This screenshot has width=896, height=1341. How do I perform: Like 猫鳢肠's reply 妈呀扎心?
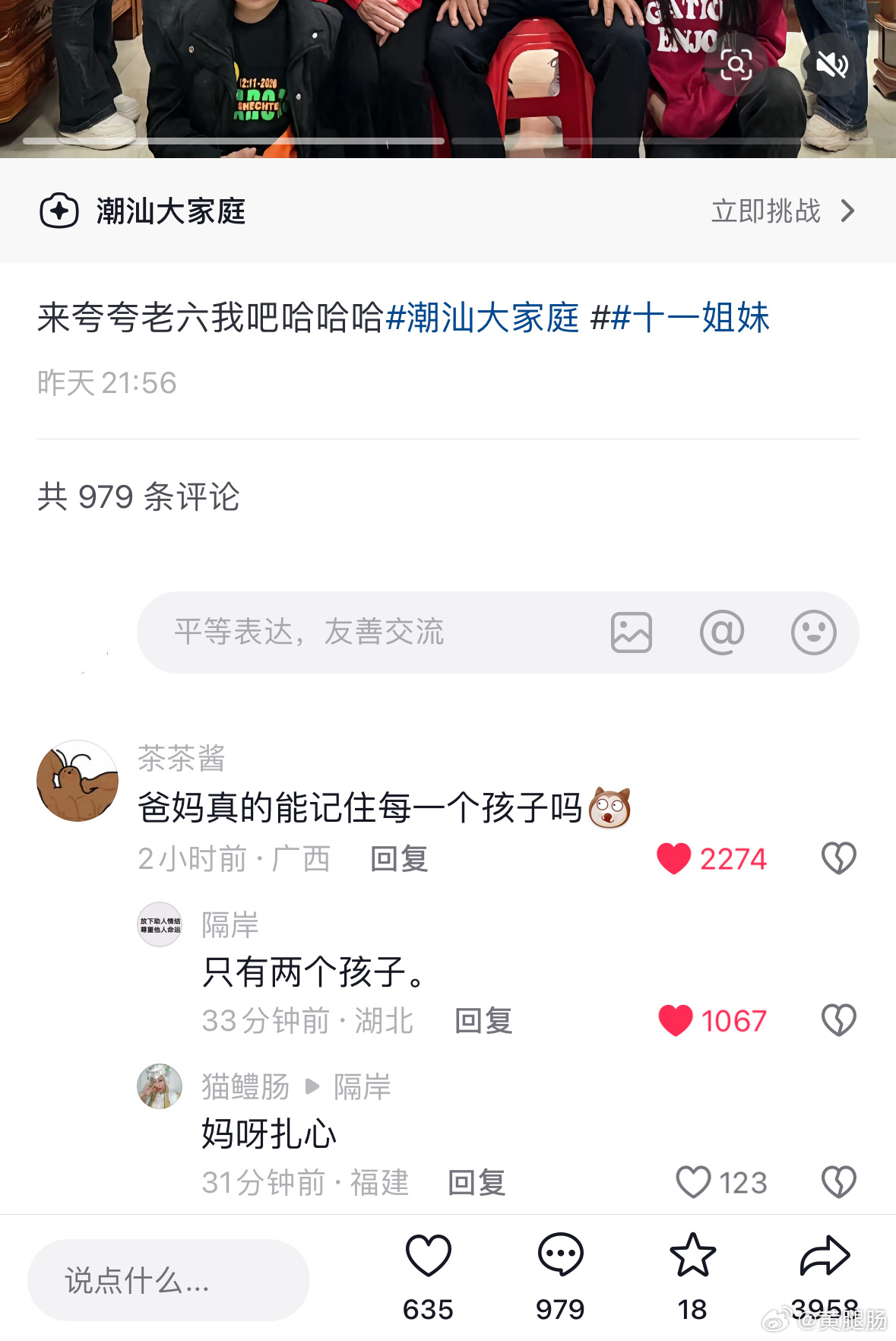[693, 1182]
